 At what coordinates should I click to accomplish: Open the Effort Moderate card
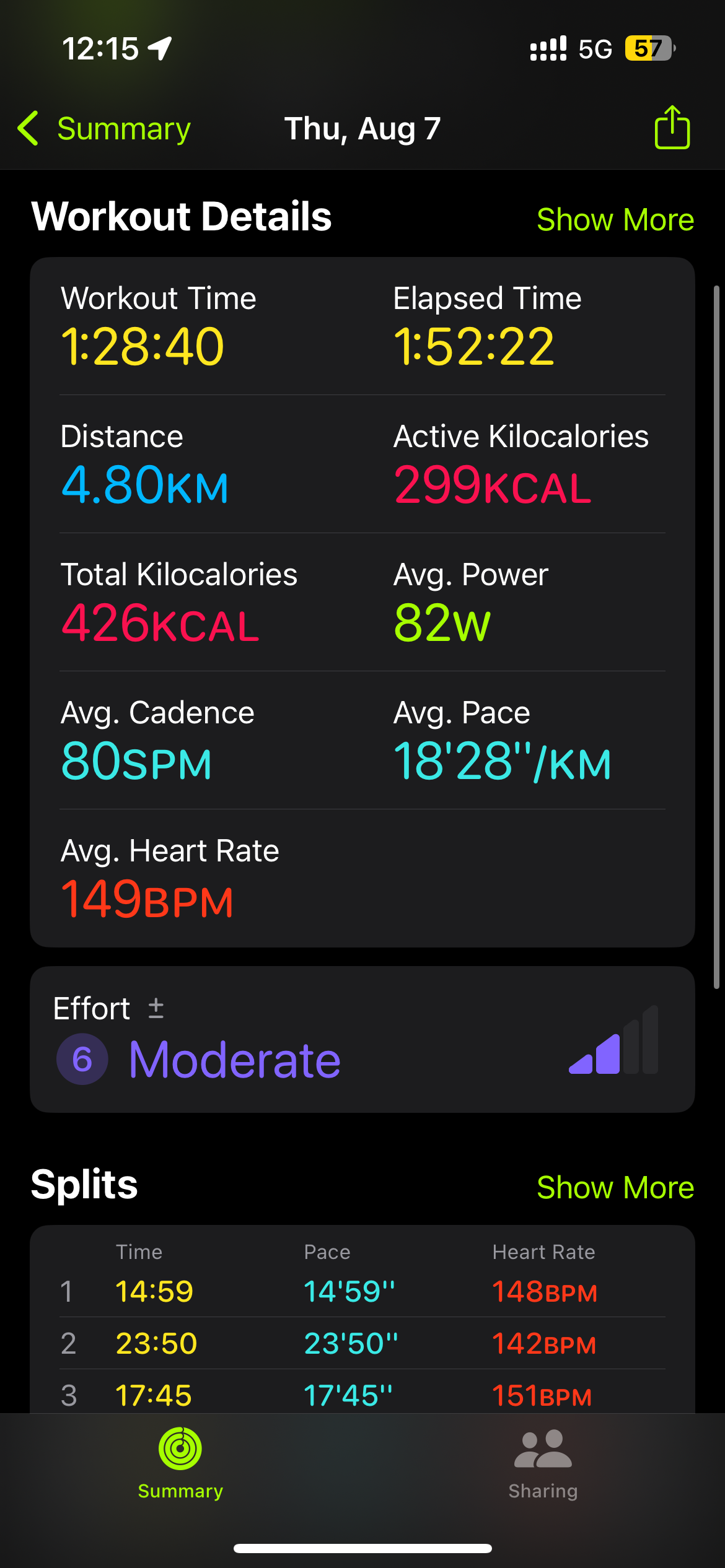click(362, 1039)
